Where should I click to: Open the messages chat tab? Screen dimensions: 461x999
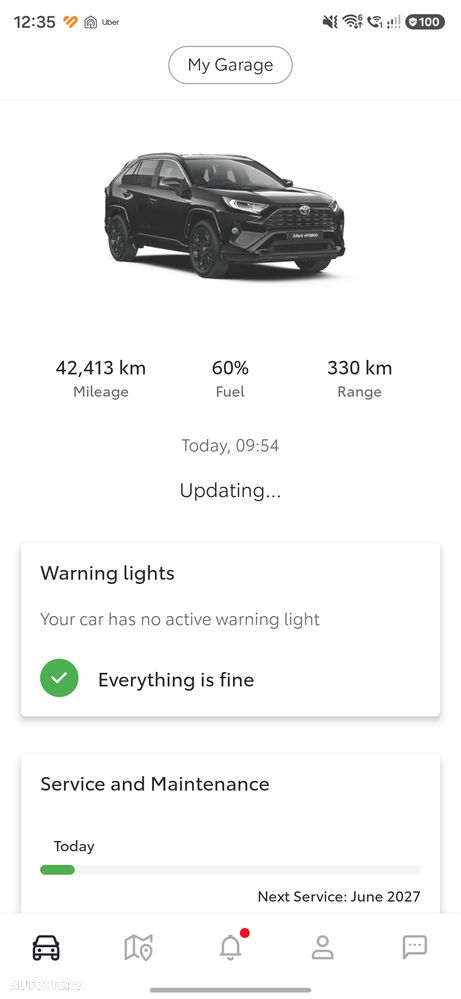point(415,947)
